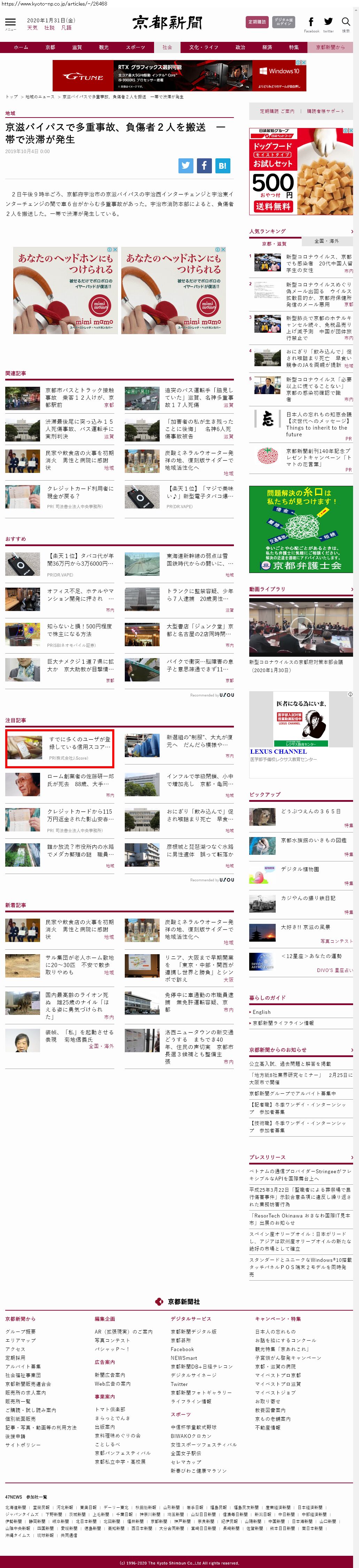Select the 全国・海外 ranking tab
The height and width of the screenshot is (1568, 359).
[326, 241]
